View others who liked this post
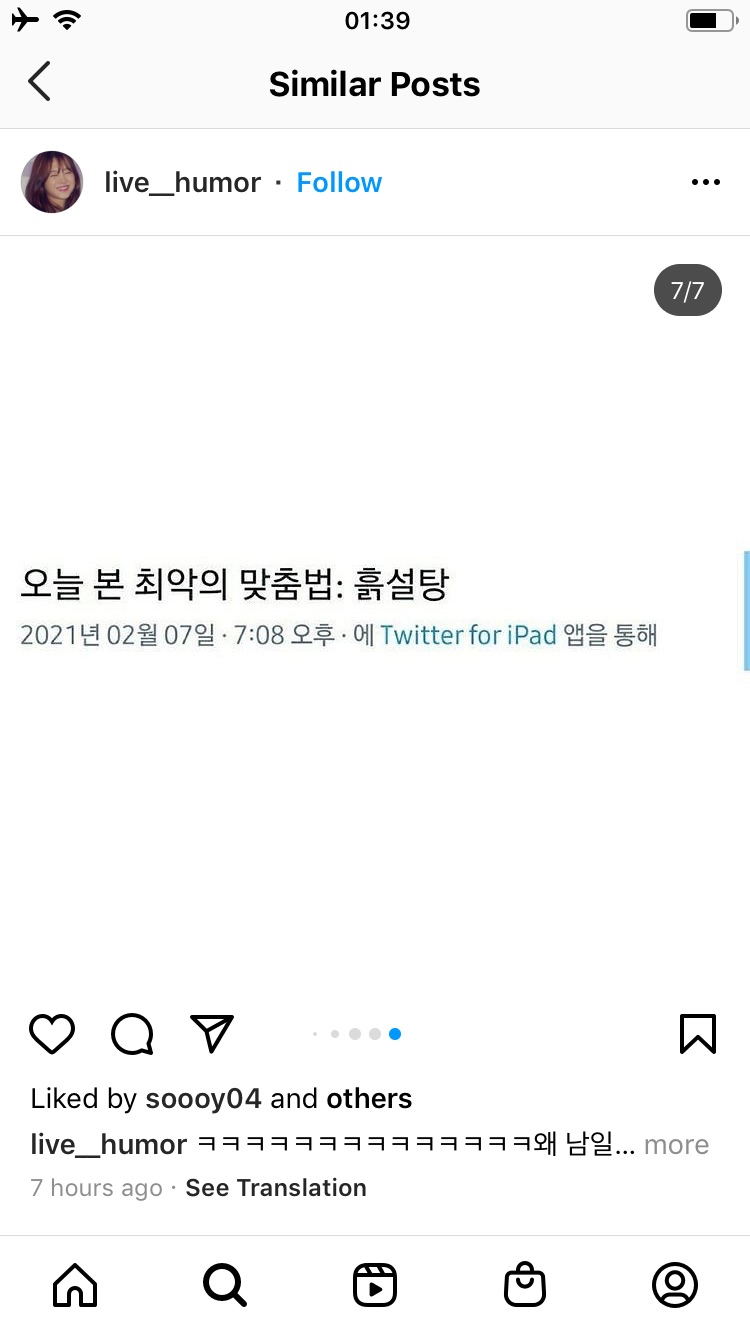 [x=369, y=1098]
